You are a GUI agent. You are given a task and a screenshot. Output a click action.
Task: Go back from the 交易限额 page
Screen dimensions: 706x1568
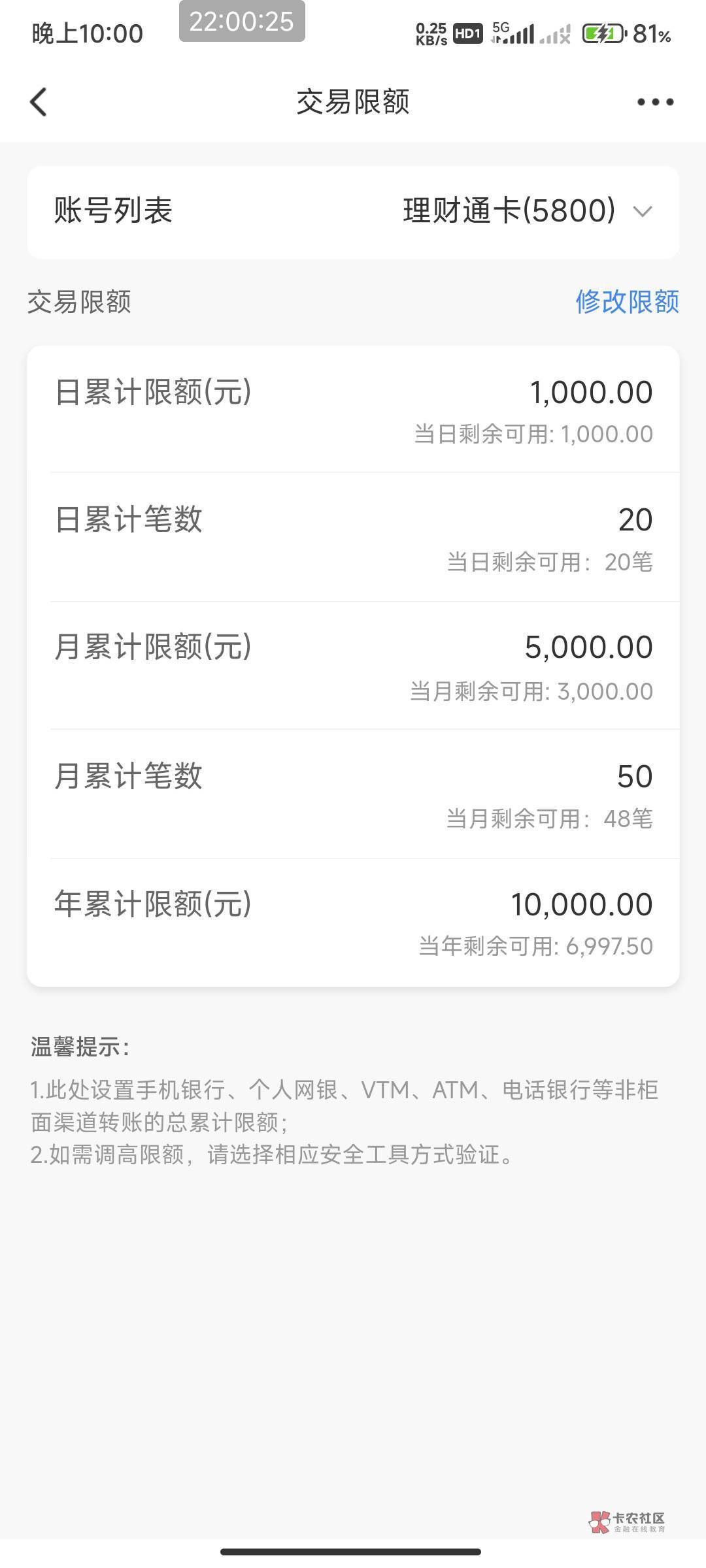(39, 102)
